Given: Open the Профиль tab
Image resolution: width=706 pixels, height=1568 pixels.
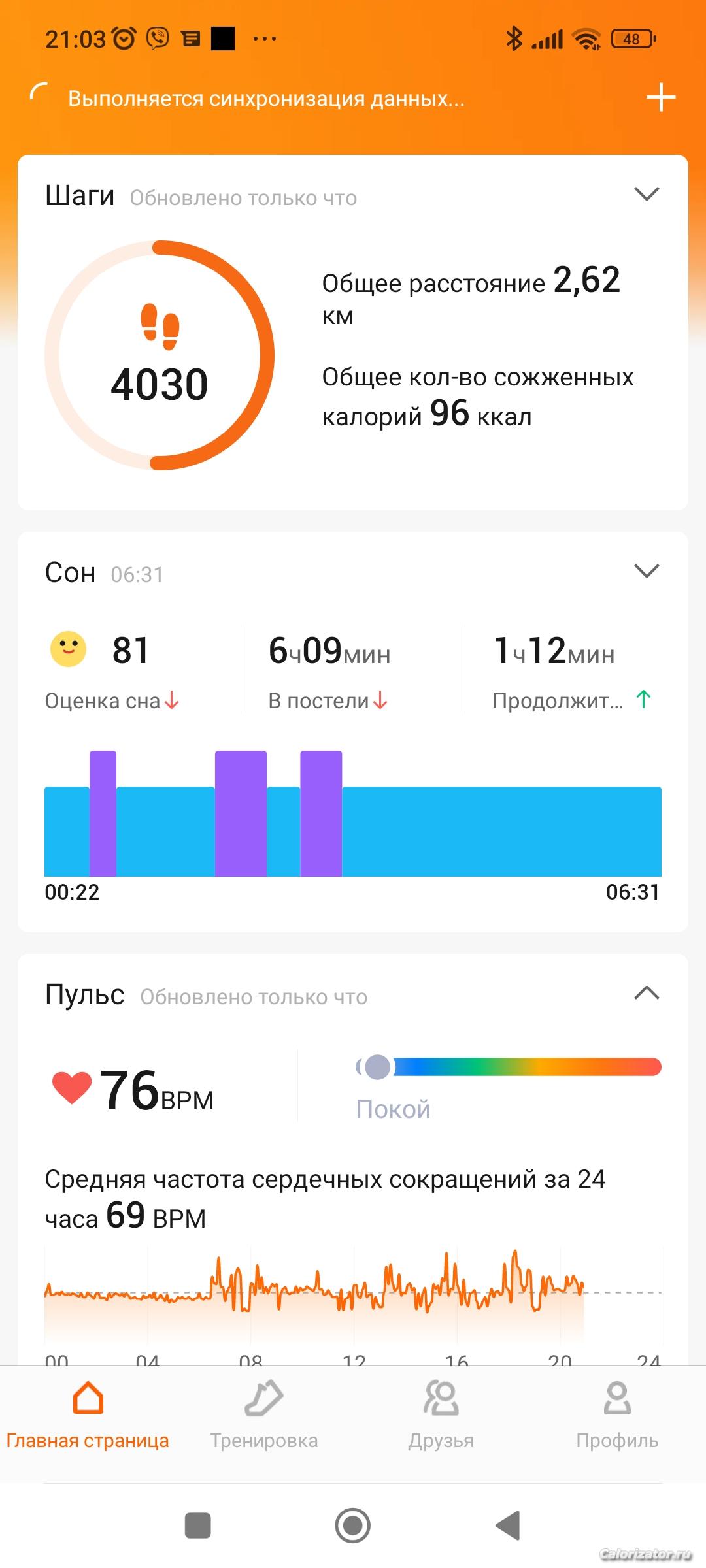Looking at the screenshot, I should pyautogui.click(x=617, y=1414).
